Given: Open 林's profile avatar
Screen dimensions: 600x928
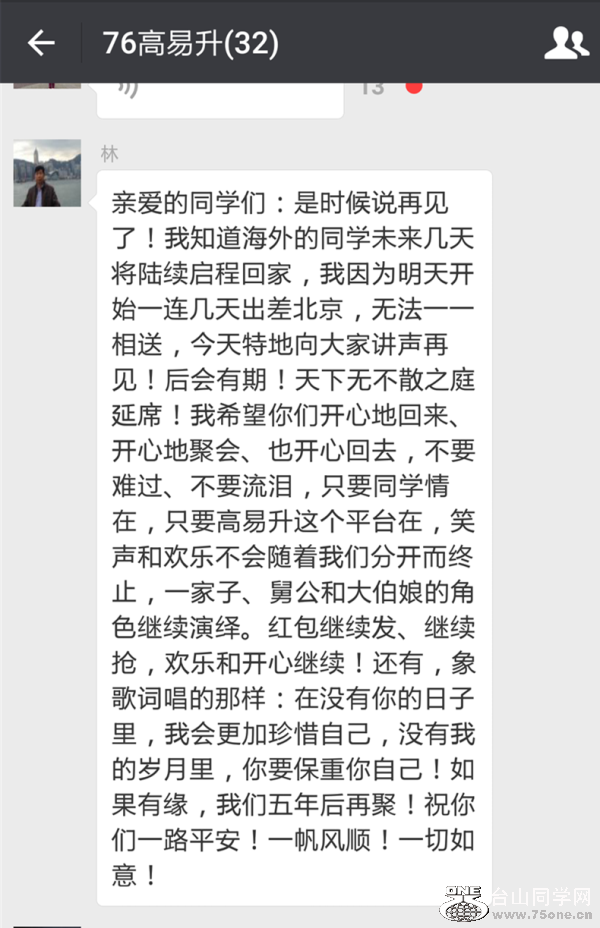Looking at the screenshot, I should [47, 174].
